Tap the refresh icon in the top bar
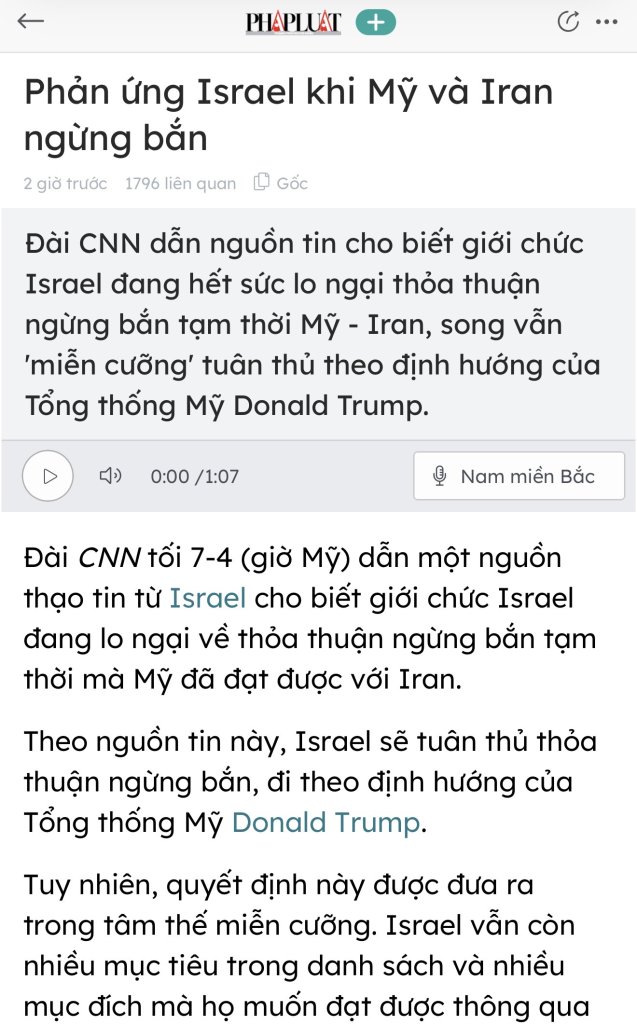Image resolution: width=637 pixels, height=1024 pixels. point(568,22)
